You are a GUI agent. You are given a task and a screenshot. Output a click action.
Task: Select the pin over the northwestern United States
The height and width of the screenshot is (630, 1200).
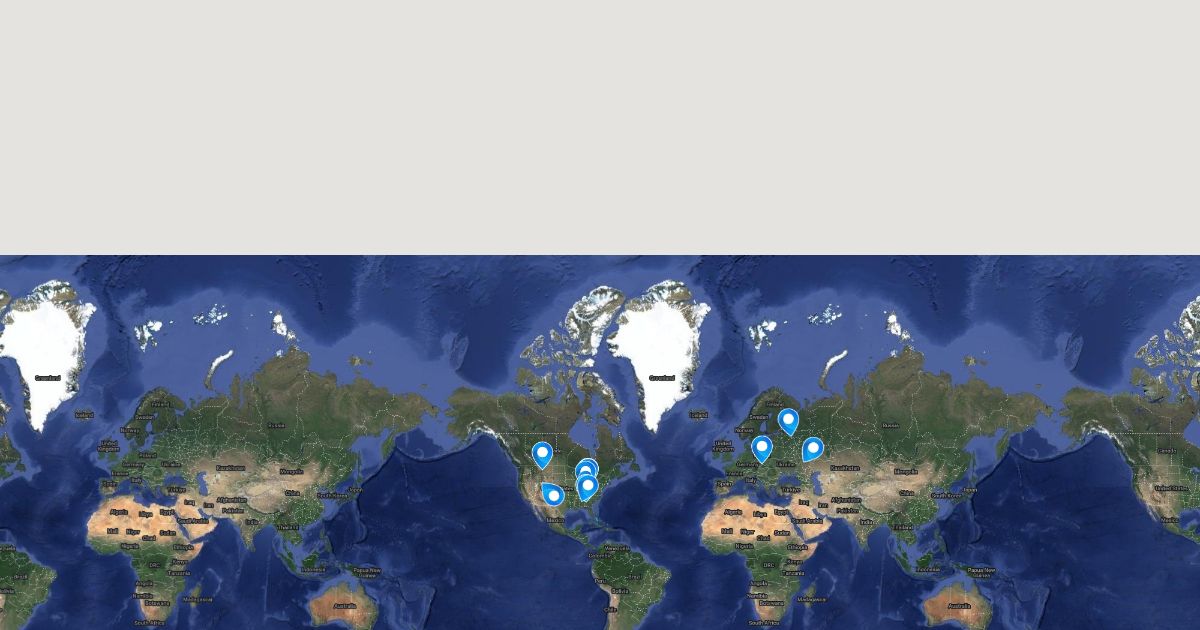pyautogui.click(x=542, y=454)
